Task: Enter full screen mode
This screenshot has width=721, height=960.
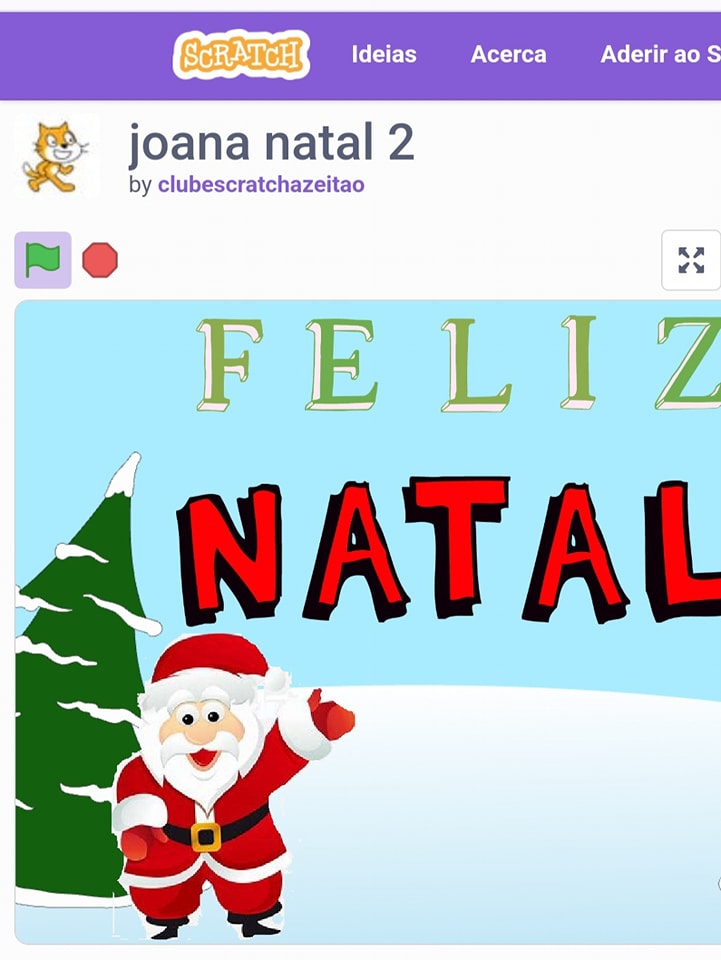Action: [x=690, y=260]
